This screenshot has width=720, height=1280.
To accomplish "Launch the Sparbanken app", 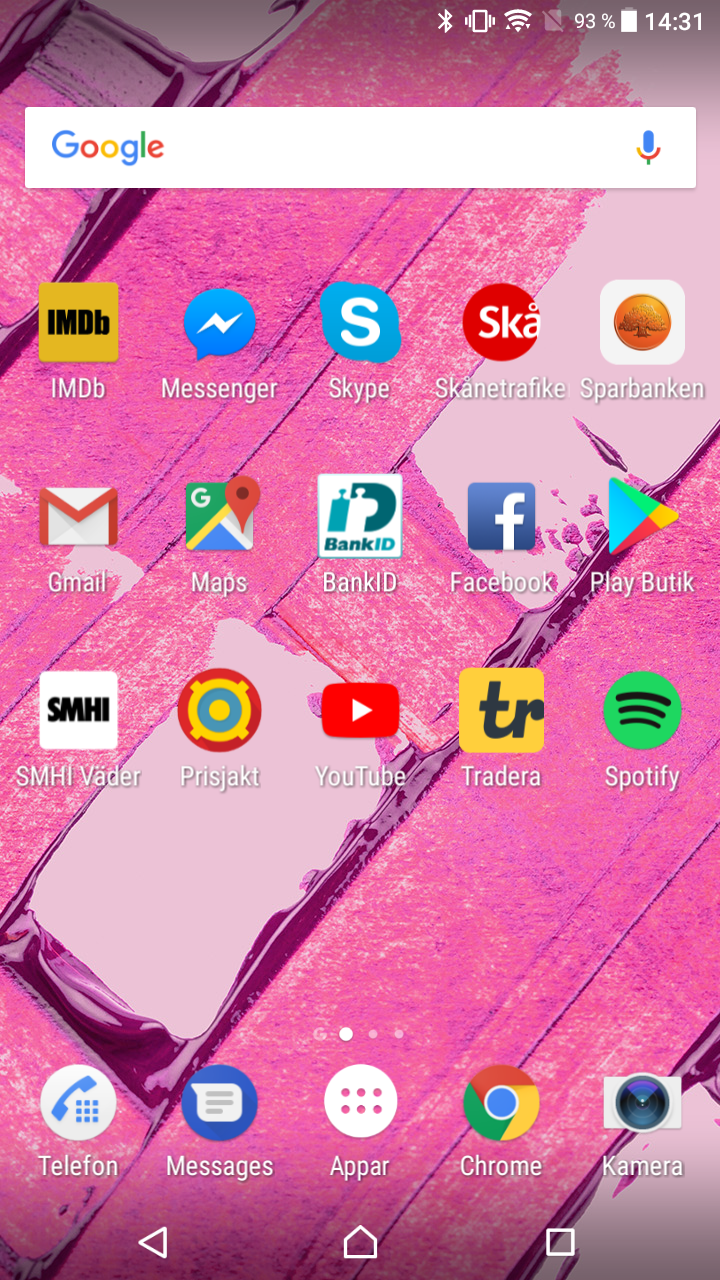I will coord(642,322).
